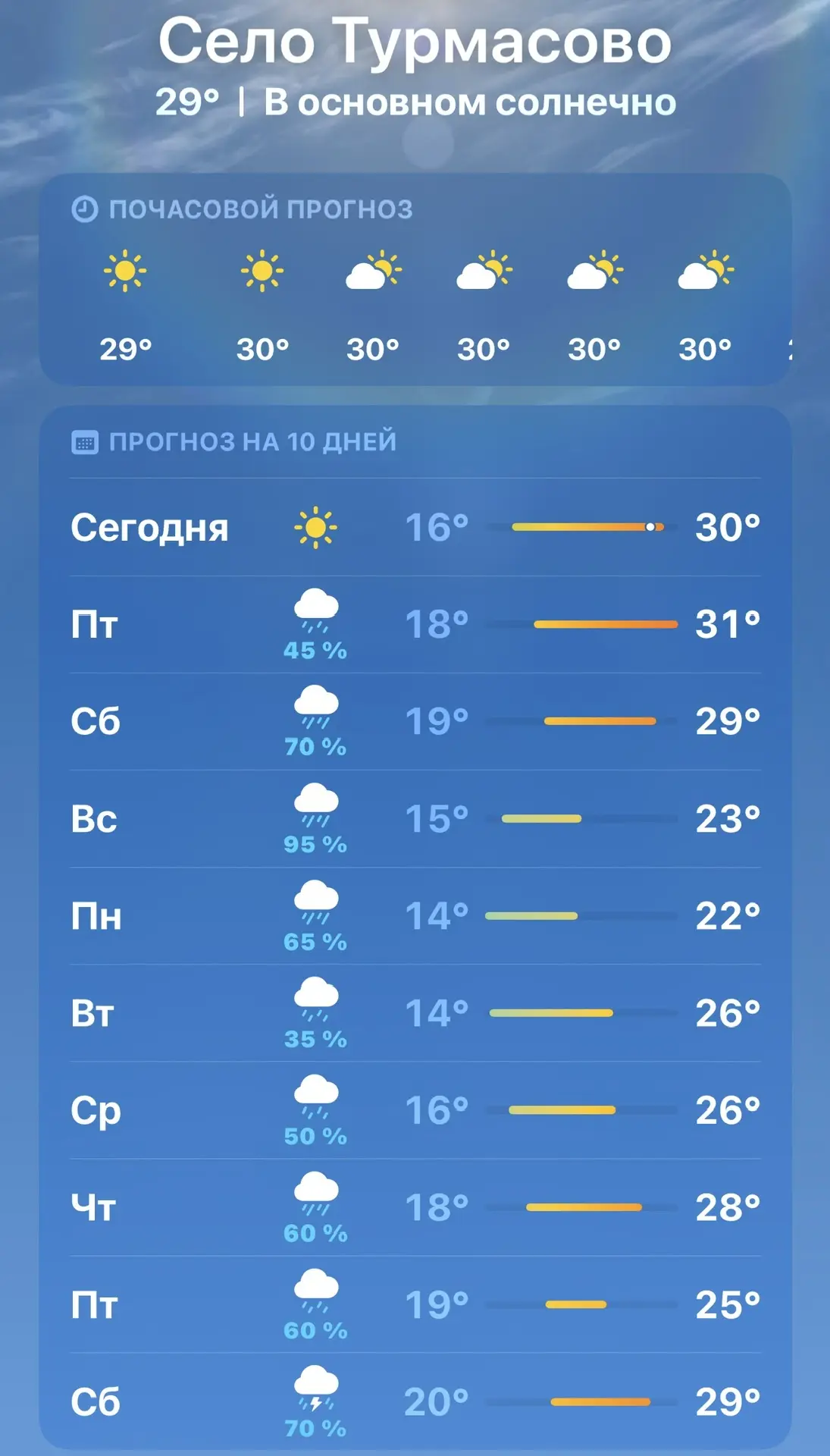Image resolution: width=830 pixels, height=1456 pixels.
Task: Open the Вт forecast row
Action: click(x=415, y=1012)
